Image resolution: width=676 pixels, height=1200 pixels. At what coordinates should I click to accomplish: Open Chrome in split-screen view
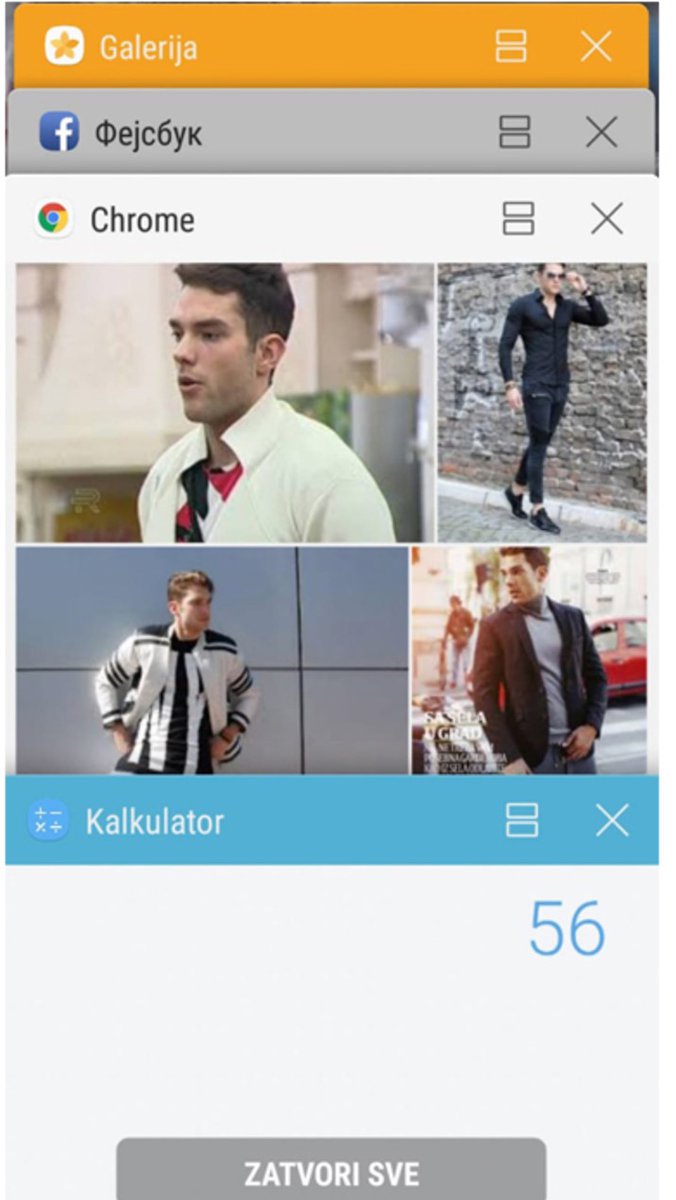[x=518, y=218]
